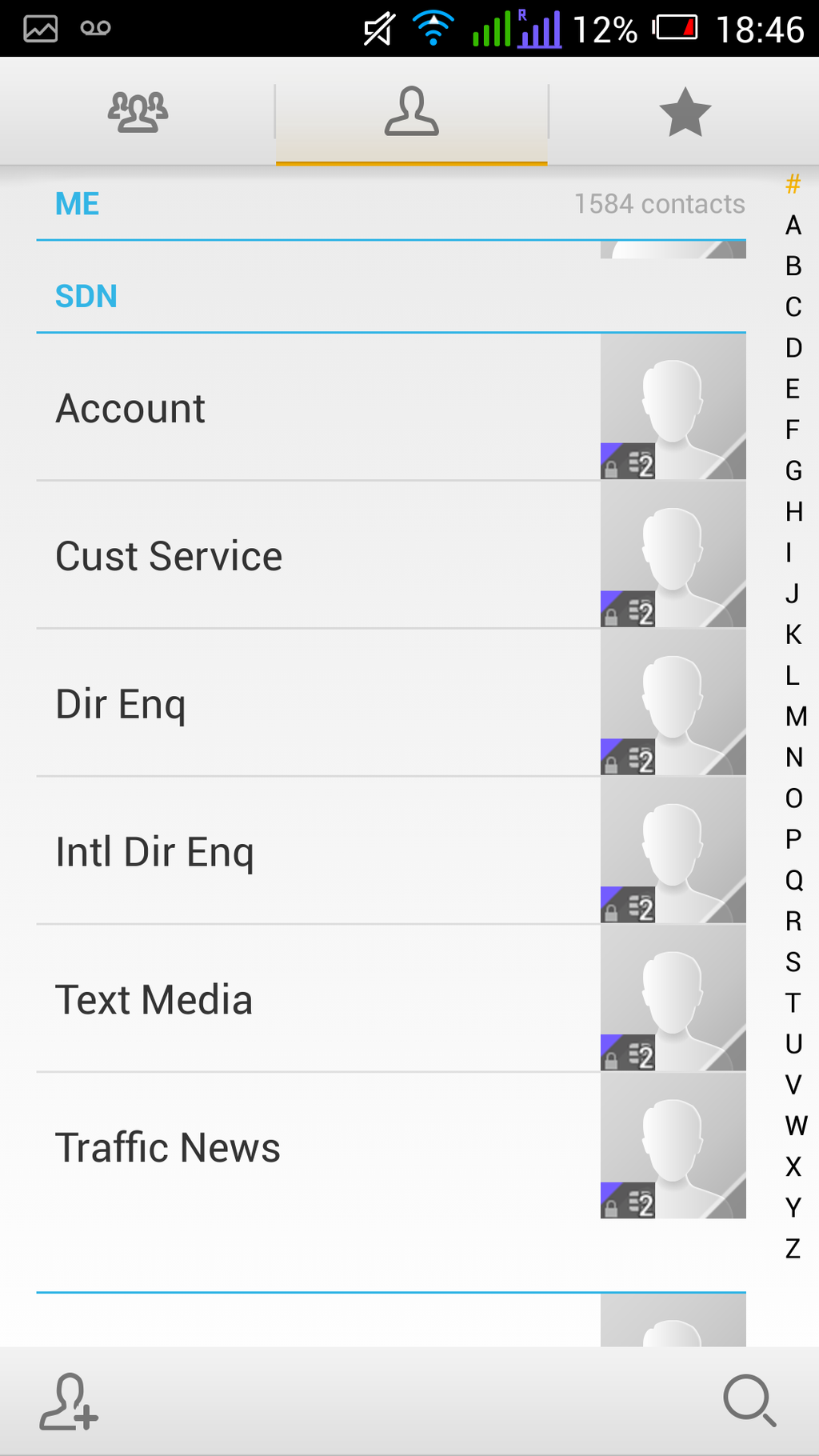The height and width of the screenshot is (1456, 819).
Task: Open the Favorites star icon
Action: [685, 112]
